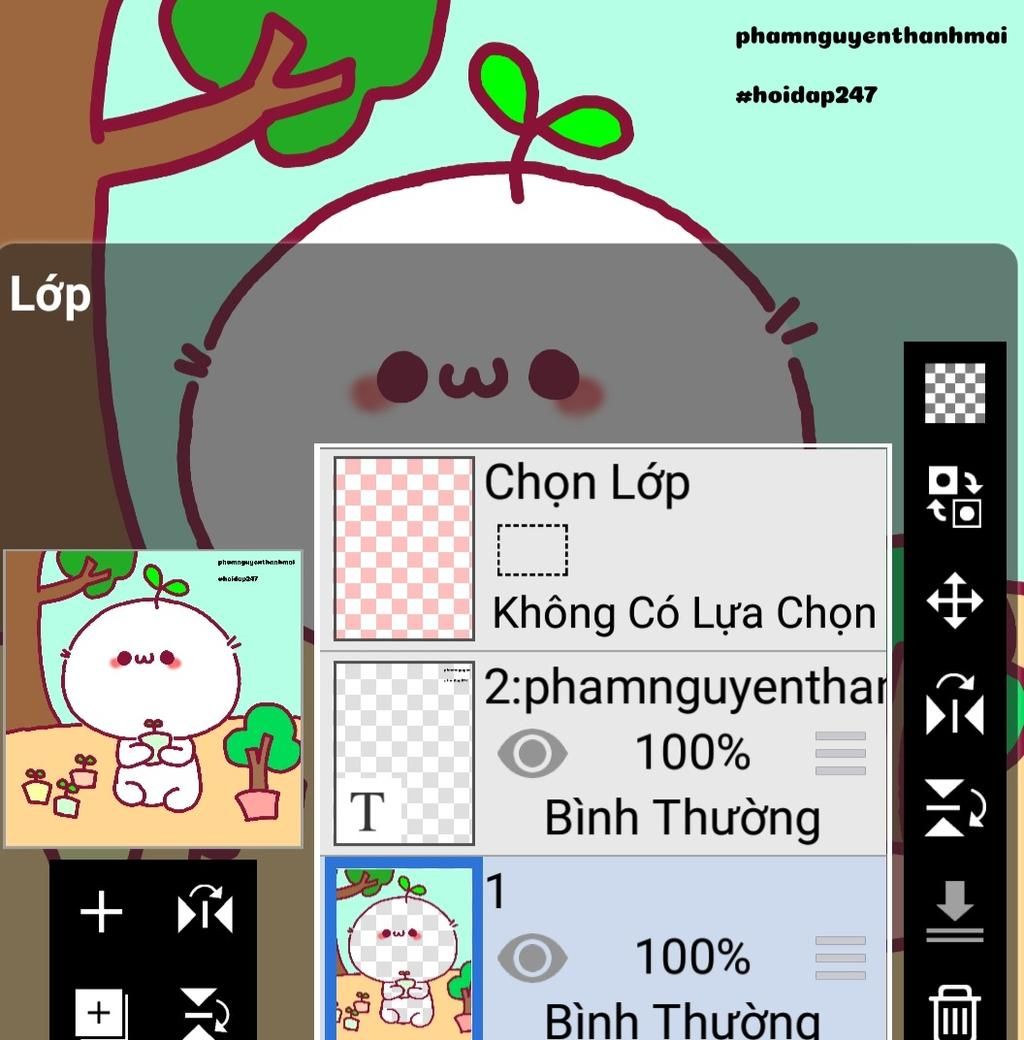Merge layer down with arrow icon

(x=954, y=912)
